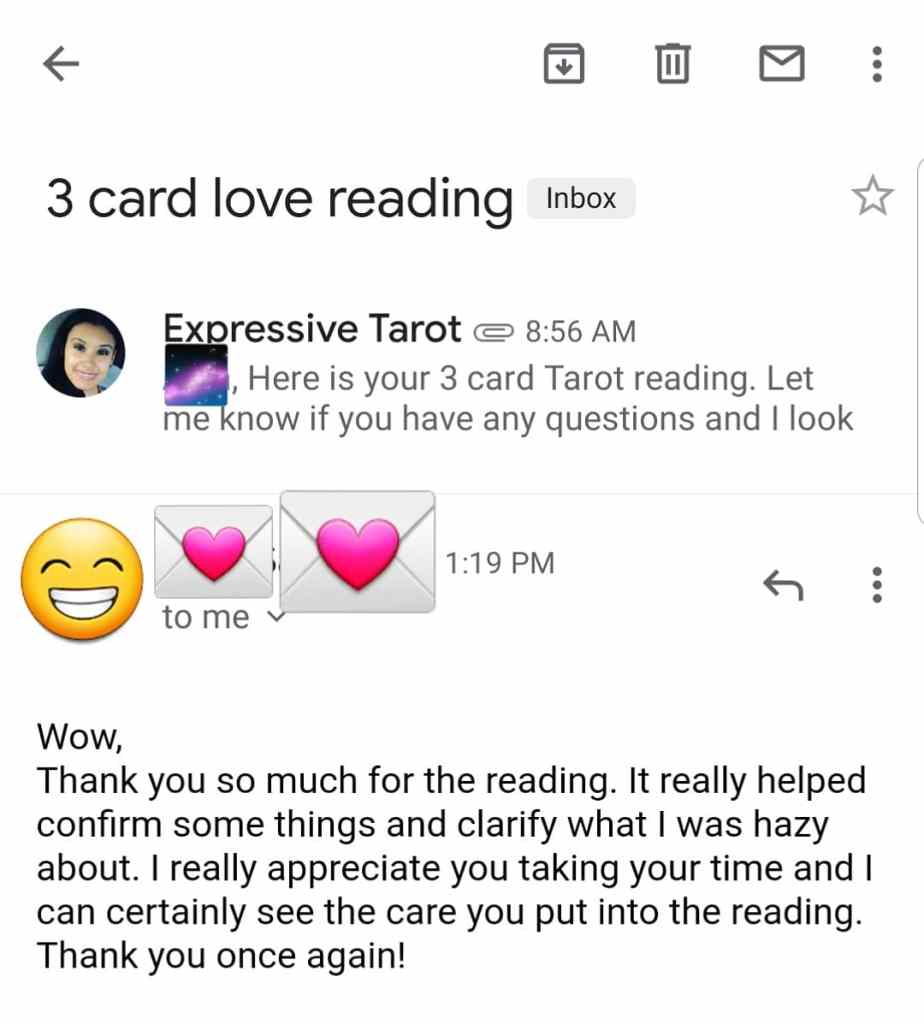This screenshot has width=924, height=1024.
Task: Reply to the 1:19 PM message
Action: click(782, 583)
